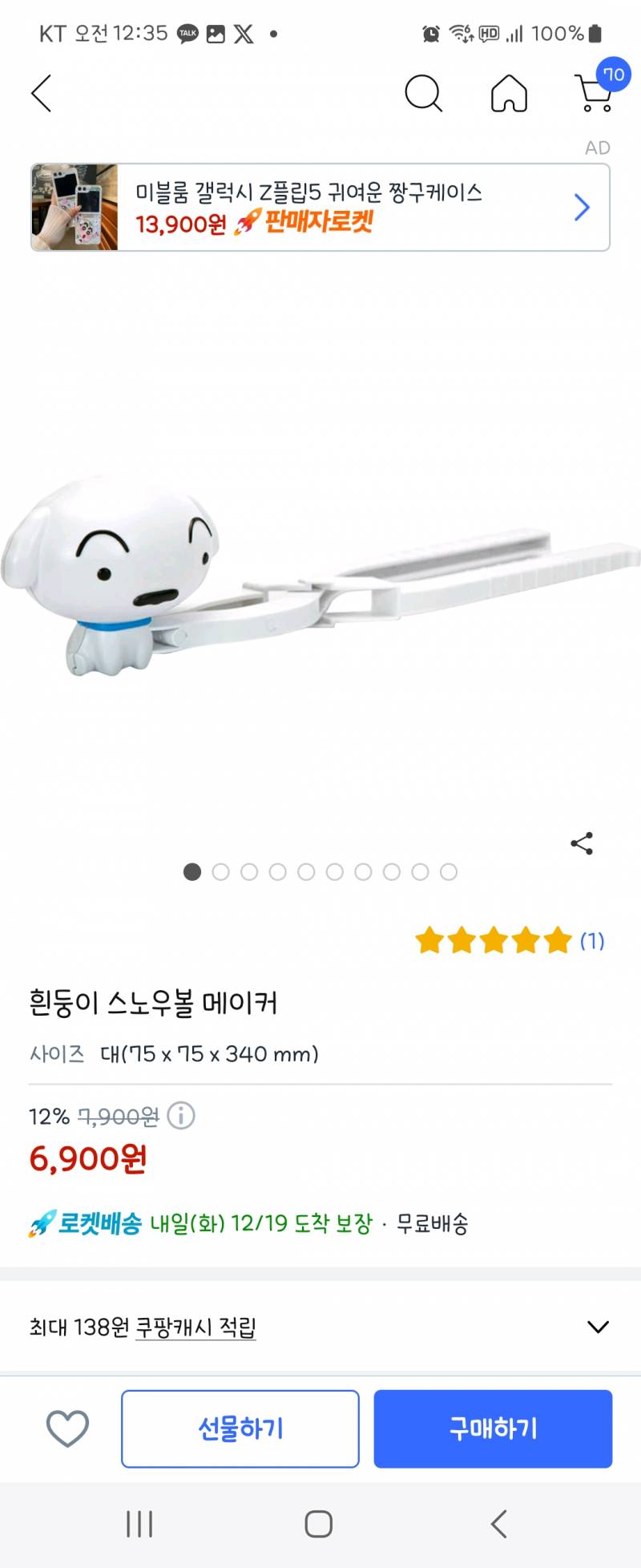Open the shopping cart with 70 items

595,94
